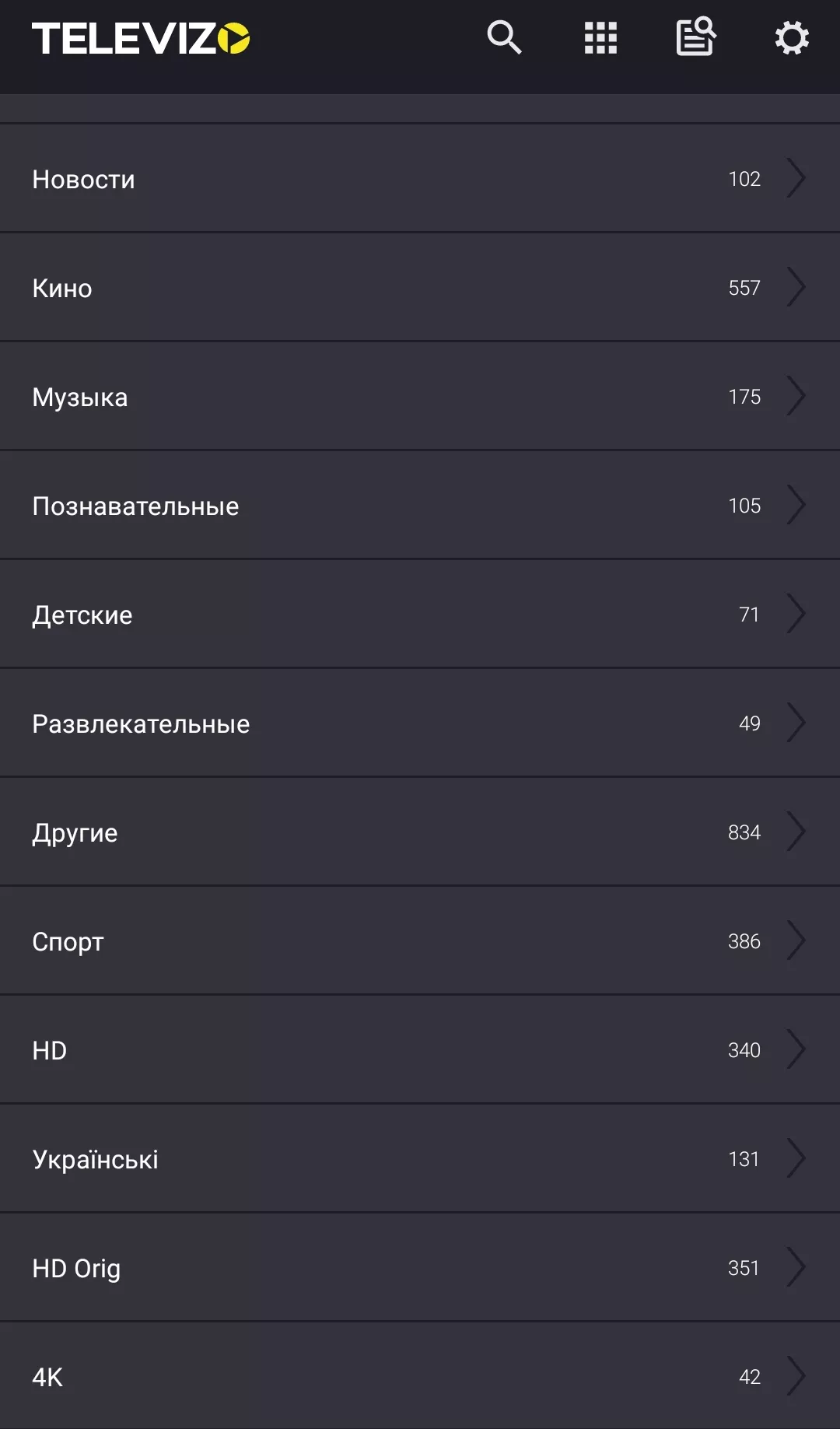Open the 4K category
Screen dimensions: 840x1429
pyautogui.click(x=420, y=1375)
